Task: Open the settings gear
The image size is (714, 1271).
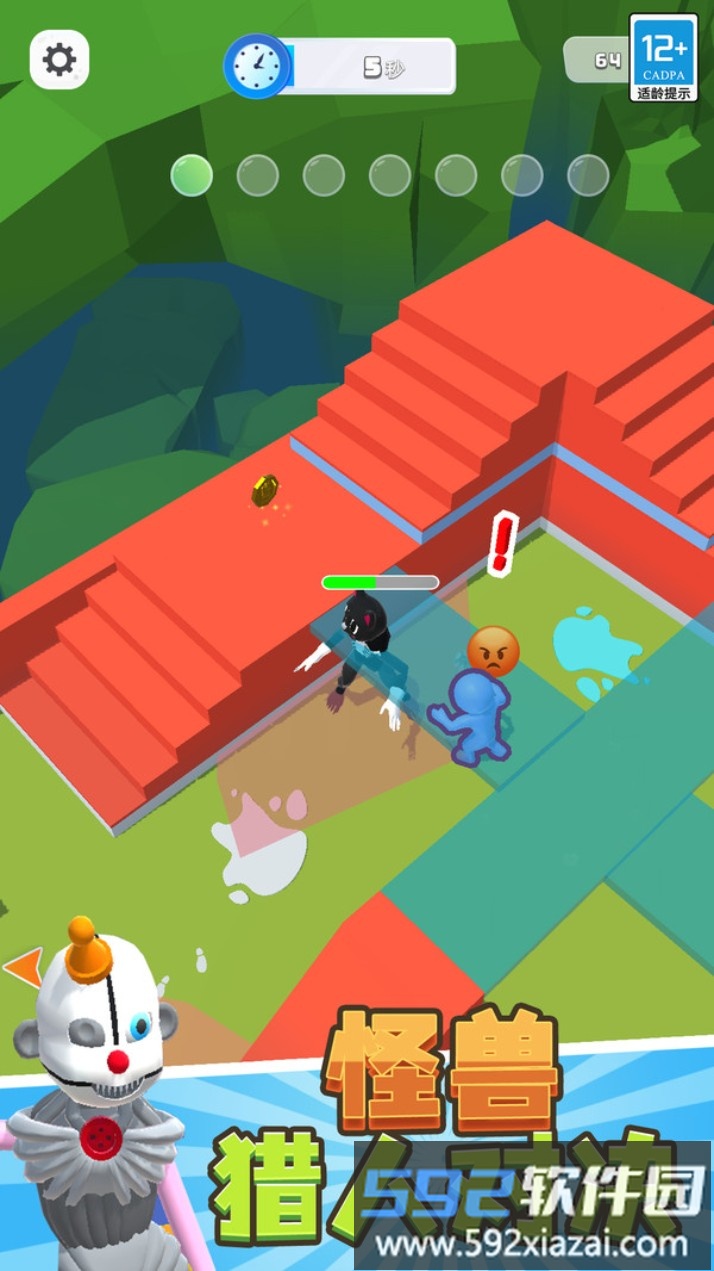Action: (x=59, y=60)
